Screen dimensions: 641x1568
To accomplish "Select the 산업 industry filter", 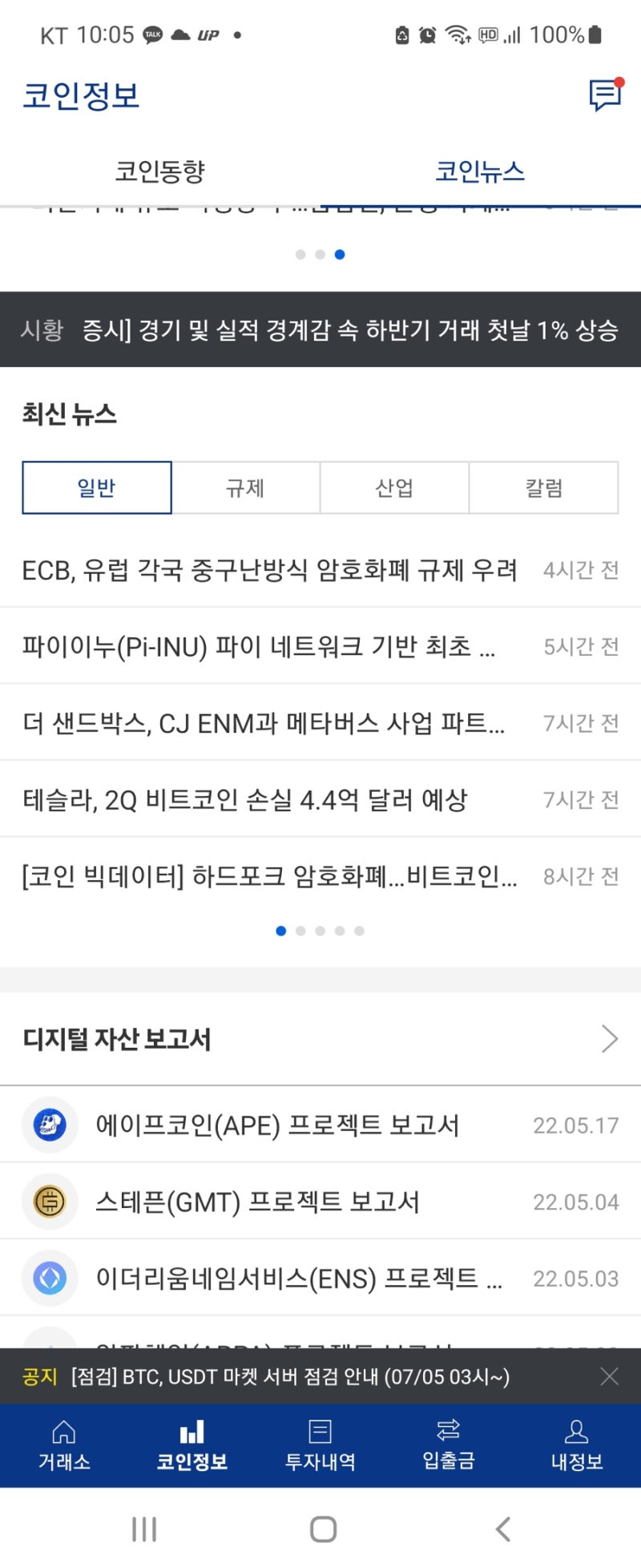I will point(394,487).
